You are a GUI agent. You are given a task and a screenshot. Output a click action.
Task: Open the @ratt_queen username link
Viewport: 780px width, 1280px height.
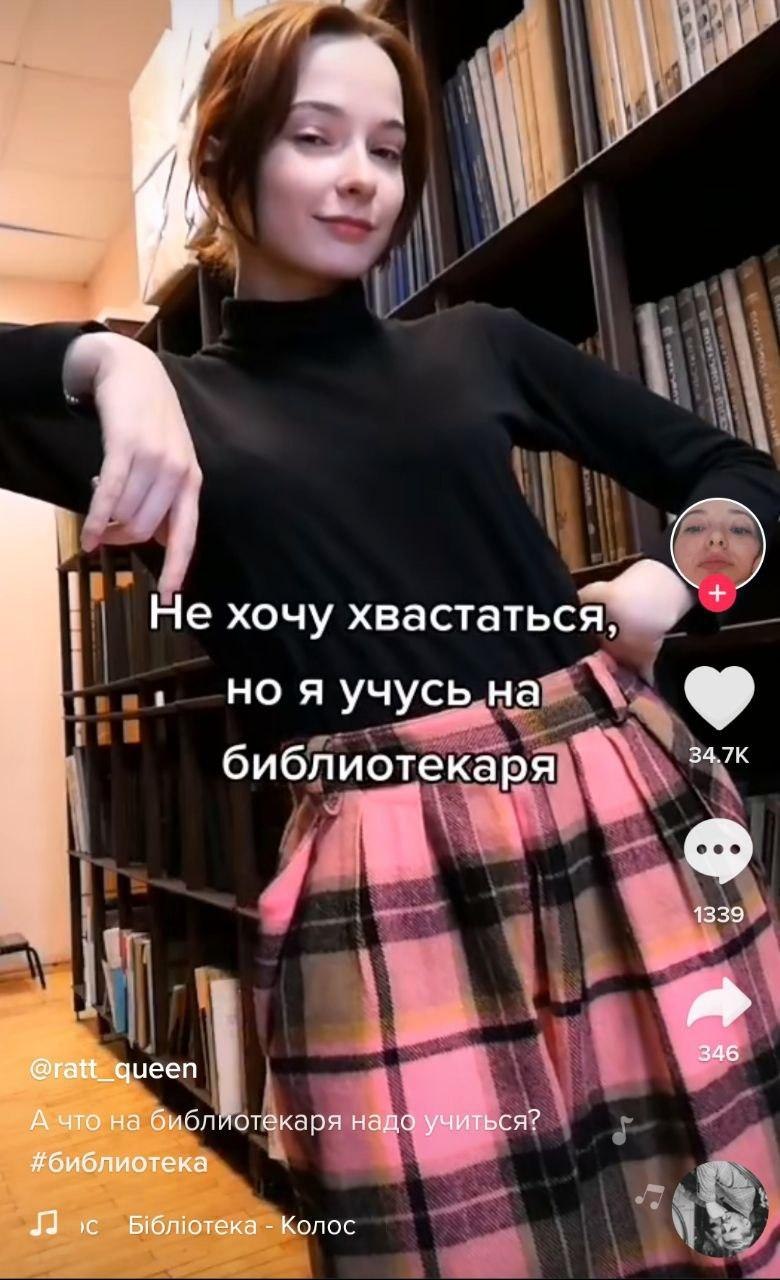click(x=114, y=1070)
